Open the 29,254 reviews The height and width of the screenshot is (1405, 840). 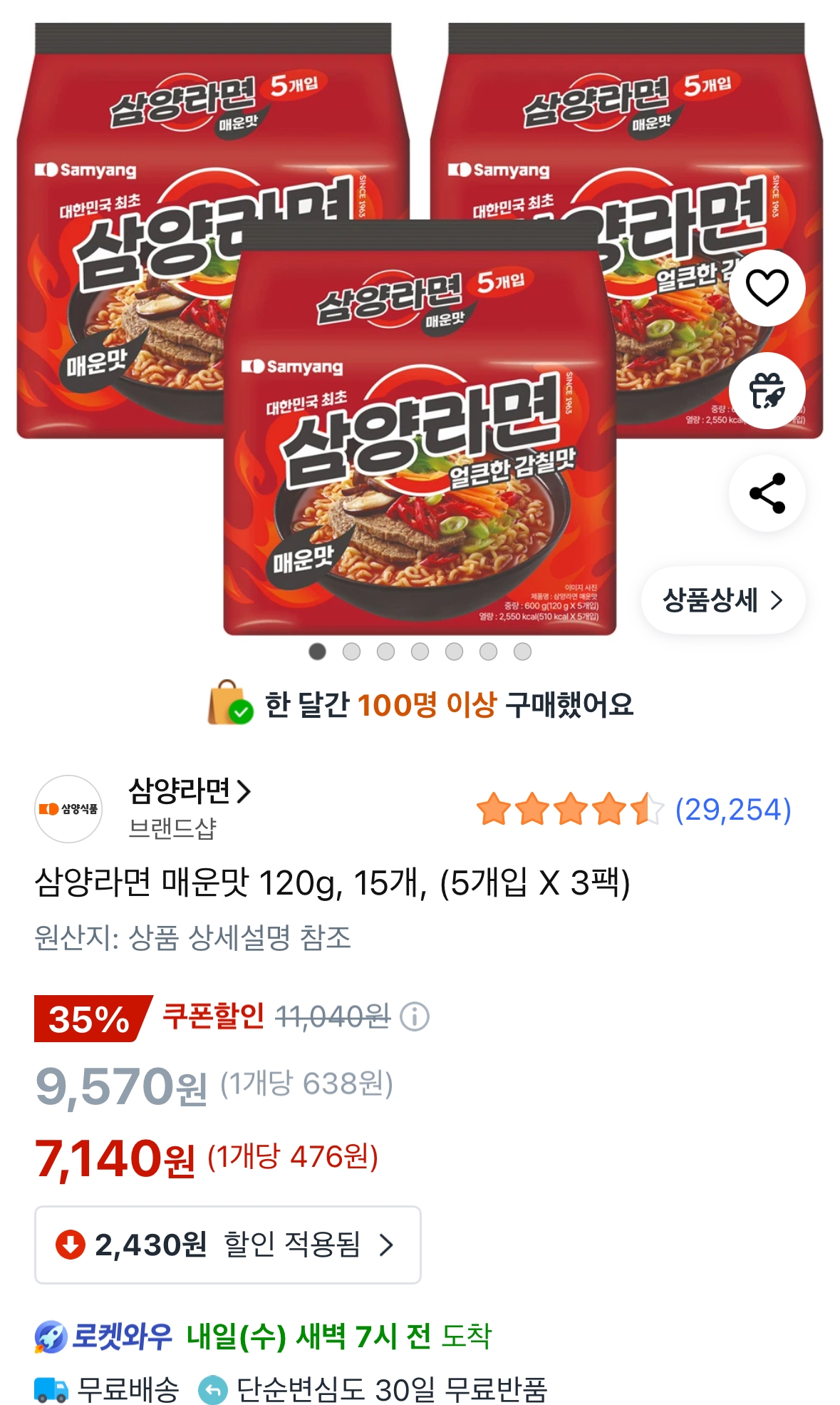[x=733, y=810]
